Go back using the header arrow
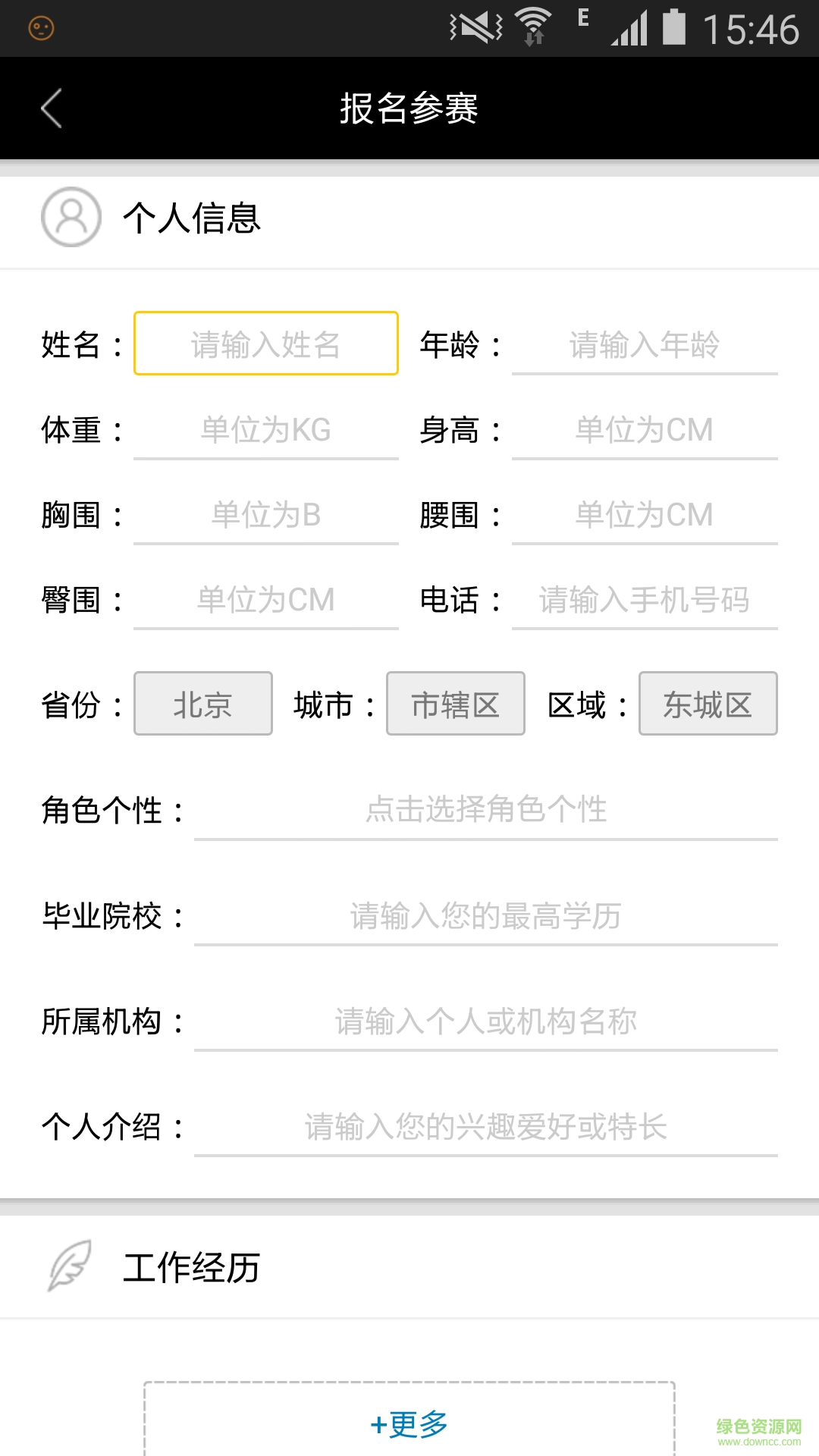Viewport: 819px width, 1456px height. [x=52, y=108]
